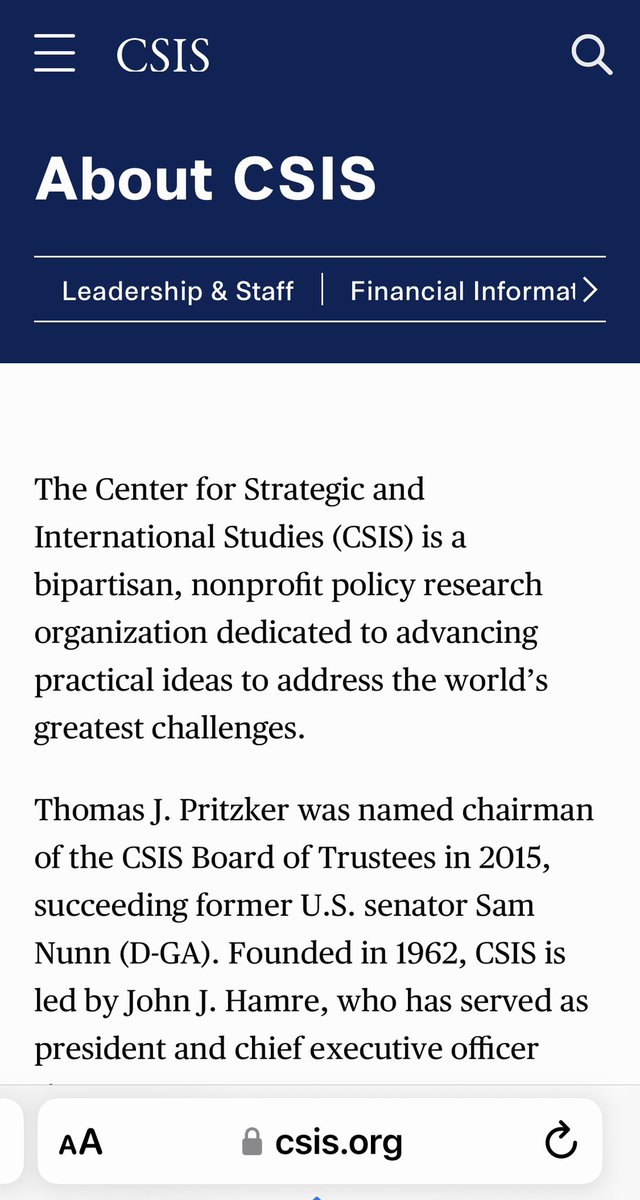The image size is (640, 1200).
Task: Tap the csis.org address bar
Action: [322, 1142]
